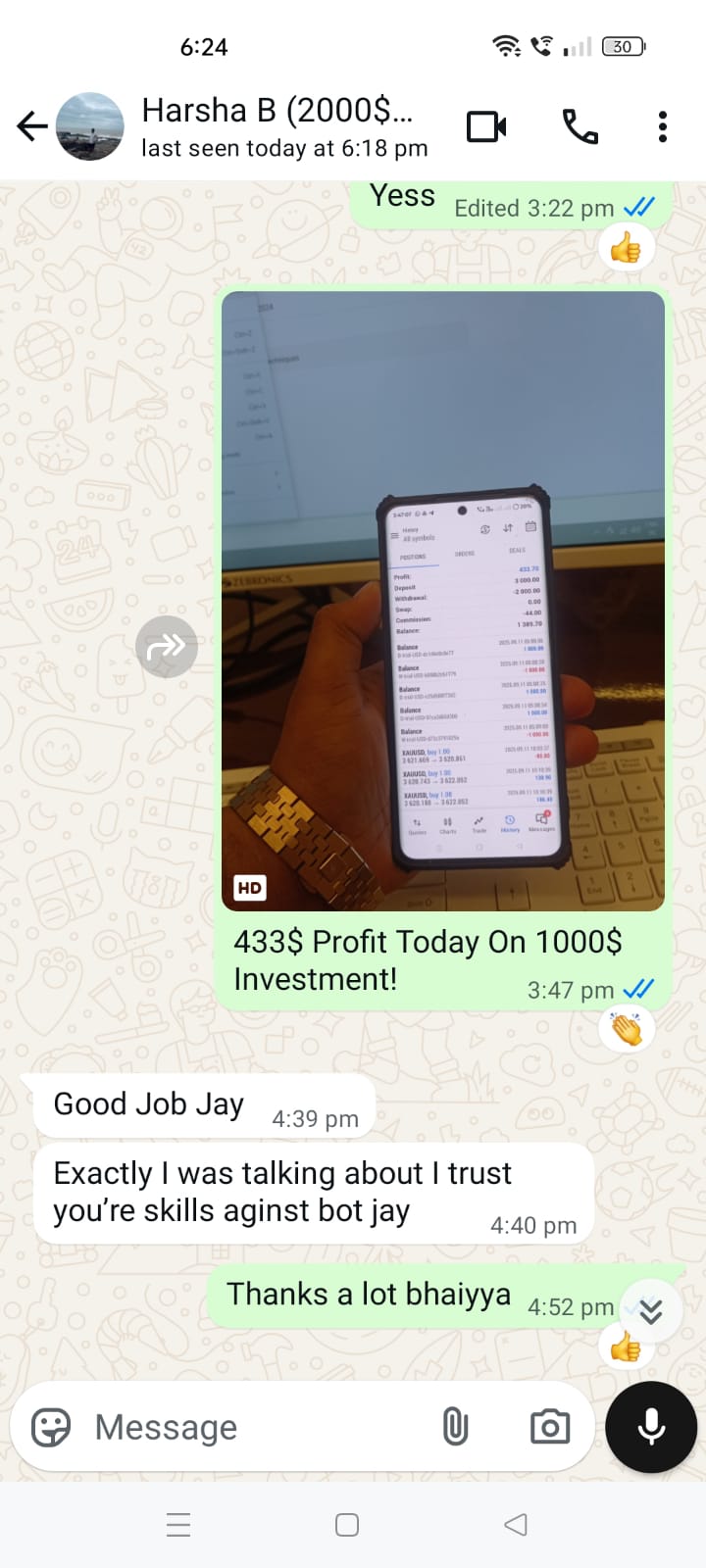Go to the home screen
This screenshot has width=706, height=1568.
[347, 1525]
